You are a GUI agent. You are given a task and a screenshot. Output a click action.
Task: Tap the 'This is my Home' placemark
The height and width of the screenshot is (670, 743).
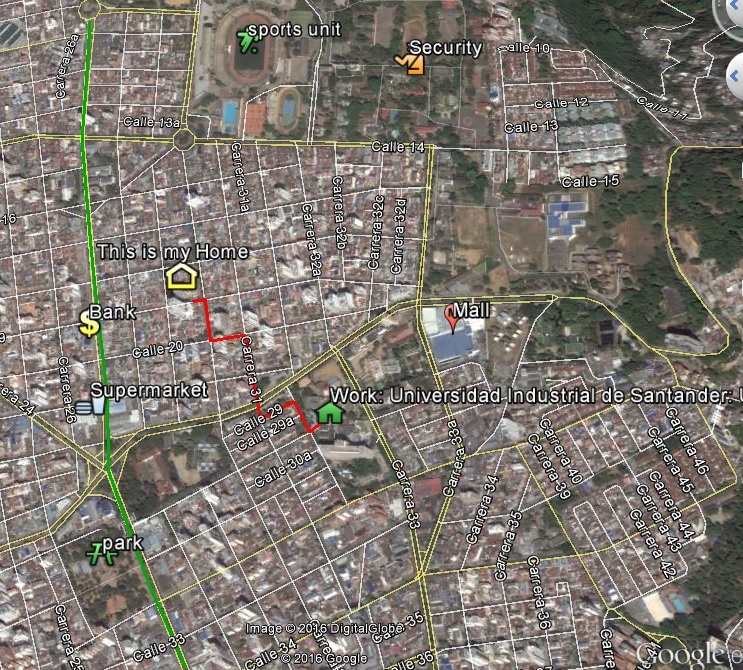[x=181, y=275]
